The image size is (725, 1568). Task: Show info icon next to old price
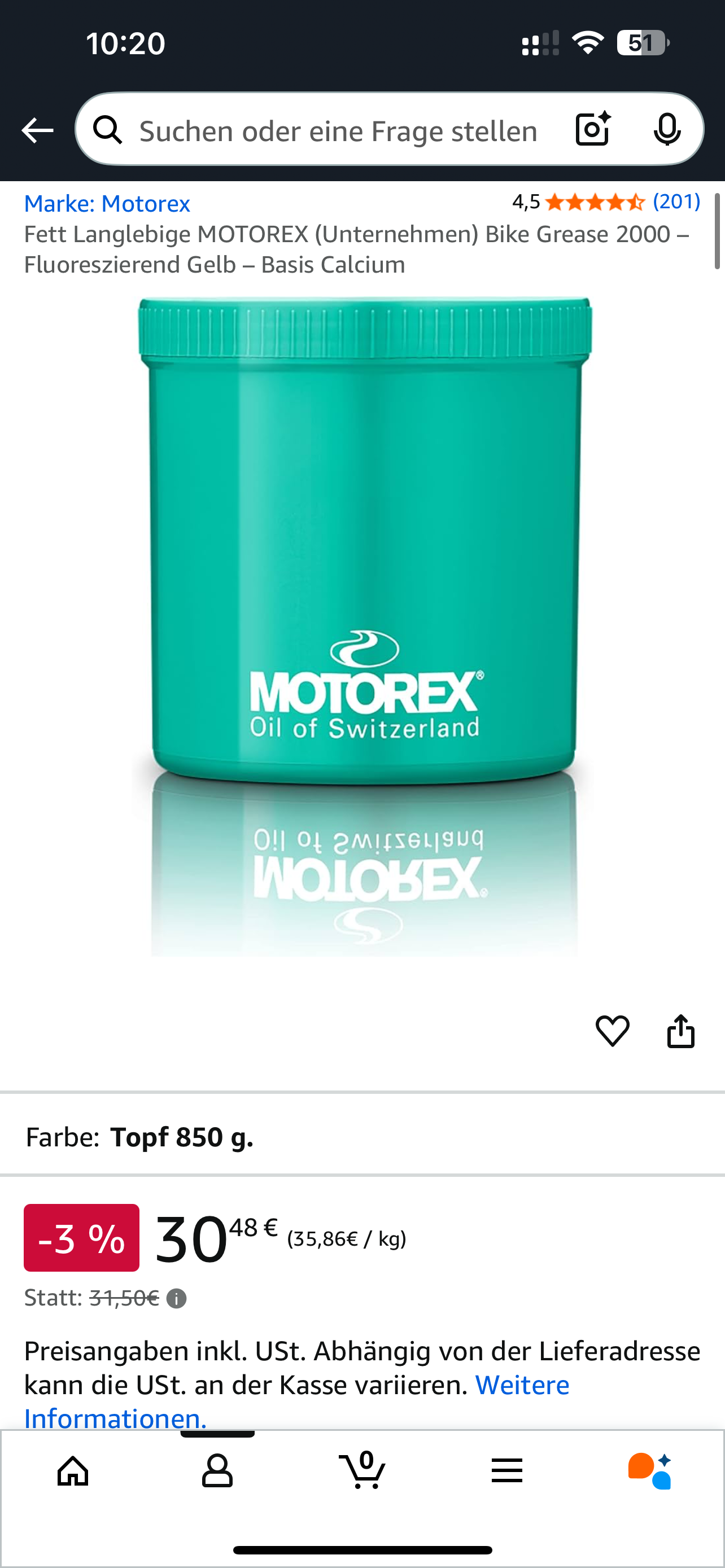click(177, 1299)
